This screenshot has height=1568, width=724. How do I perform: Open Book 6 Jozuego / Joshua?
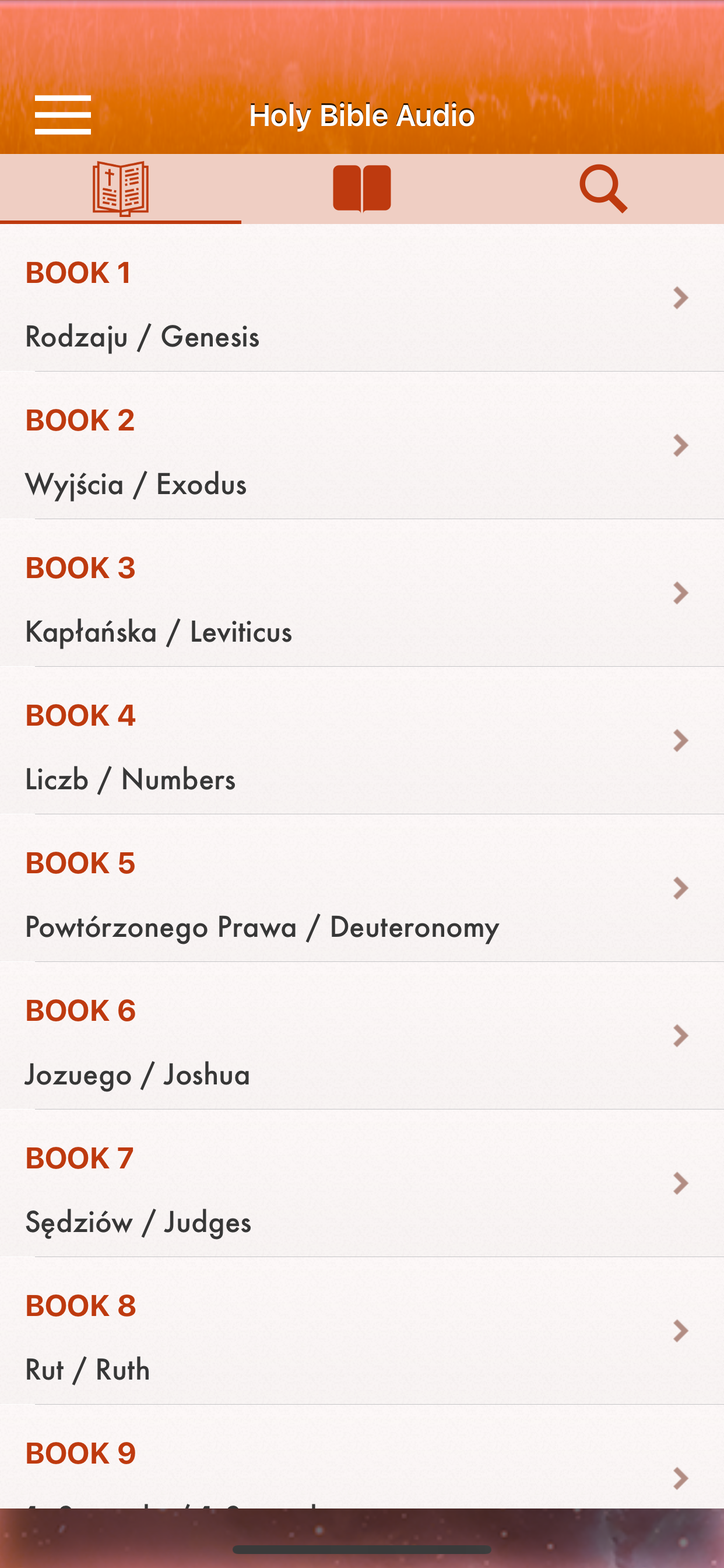pyautogui.click(x=362, y=1036)
